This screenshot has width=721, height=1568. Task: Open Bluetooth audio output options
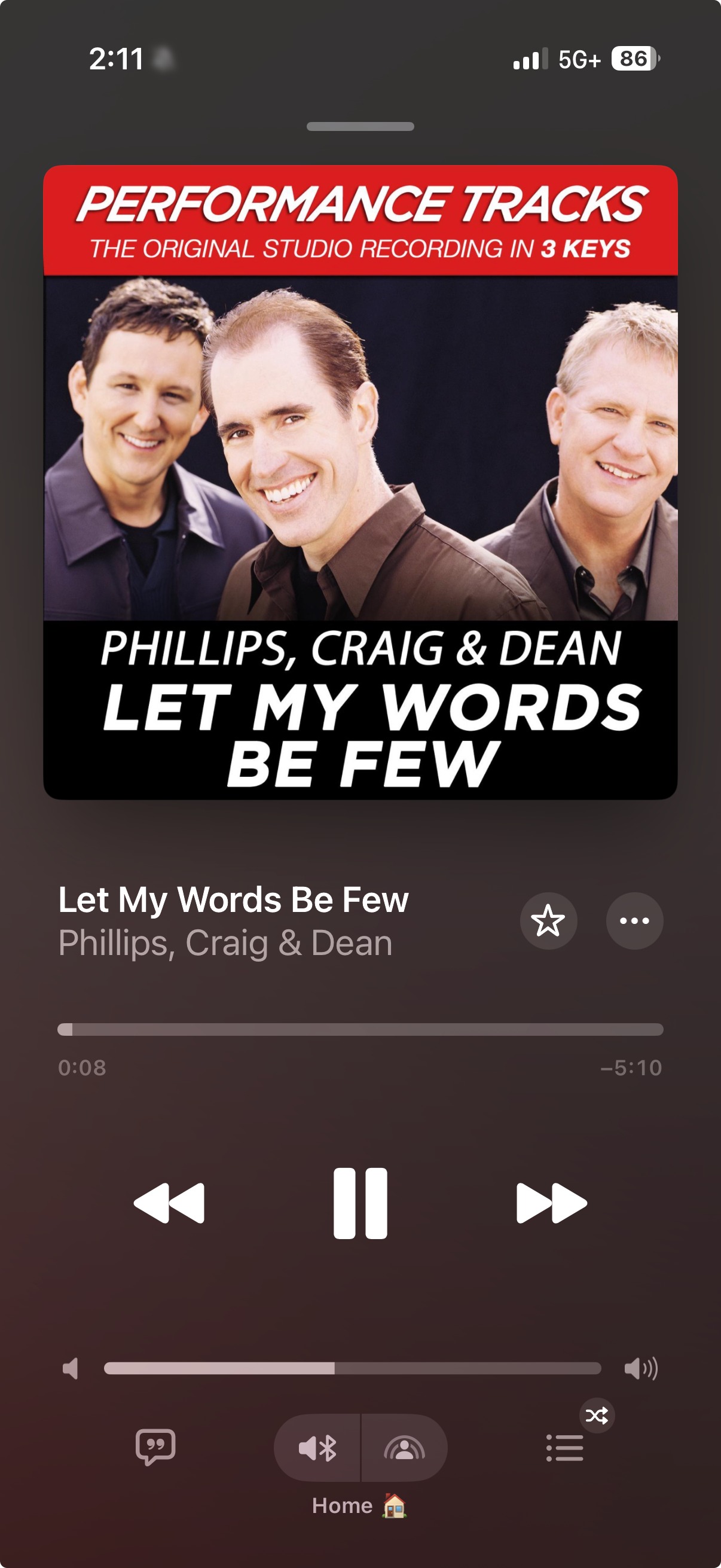pos(317,1448)
